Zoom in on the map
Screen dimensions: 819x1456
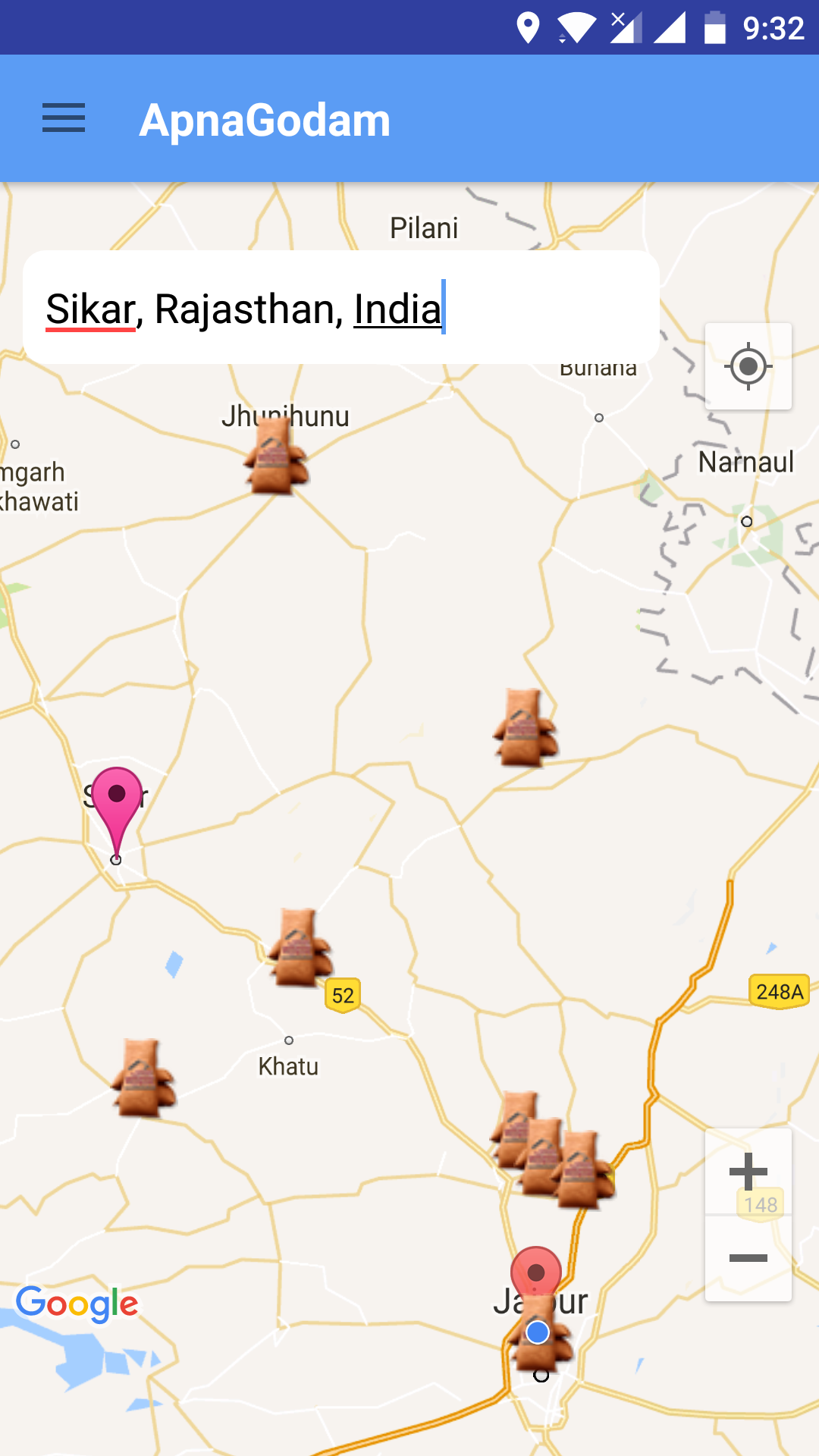(748, 1172)
